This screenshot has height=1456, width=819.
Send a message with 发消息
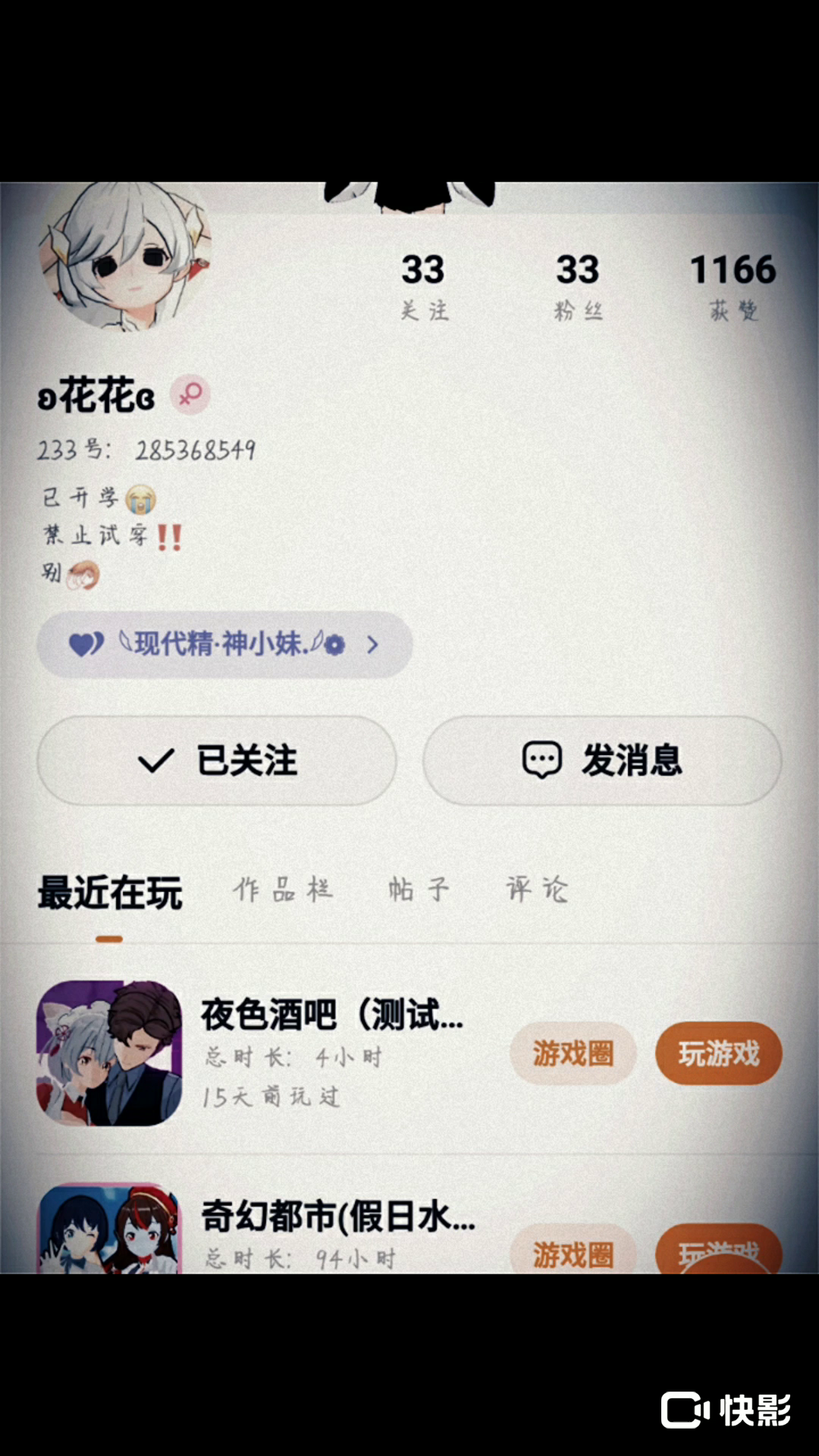(x=602, y=760)
